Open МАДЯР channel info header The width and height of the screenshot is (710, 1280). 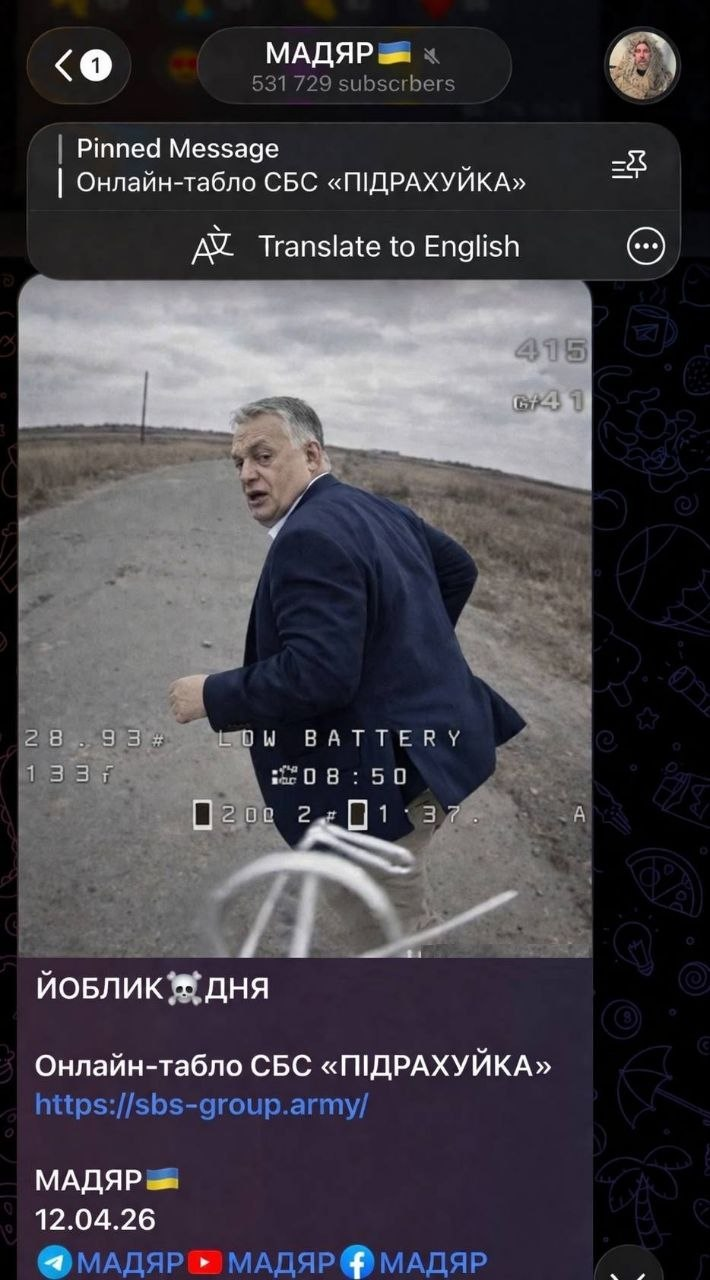[x=354, y=66]
